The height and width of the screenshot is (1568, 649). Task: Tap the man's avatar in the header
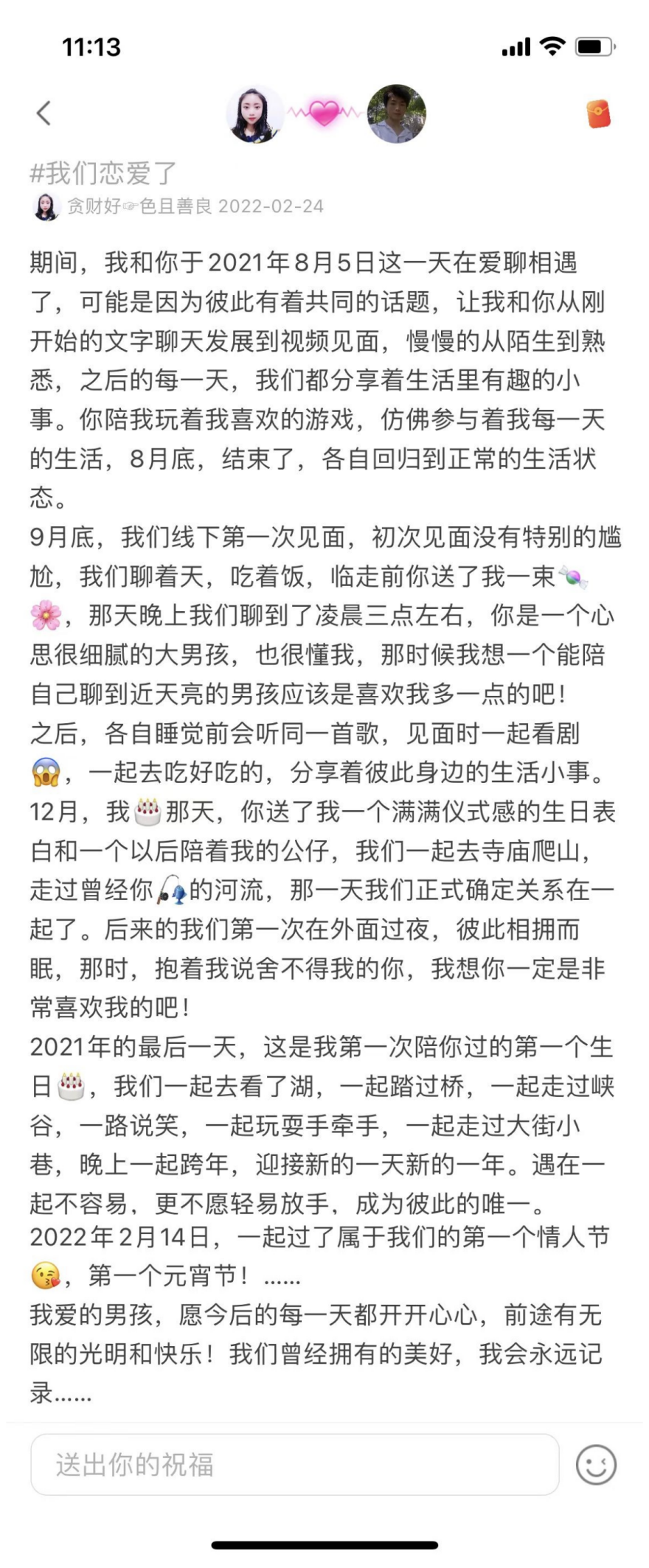[x=397, y=114]
